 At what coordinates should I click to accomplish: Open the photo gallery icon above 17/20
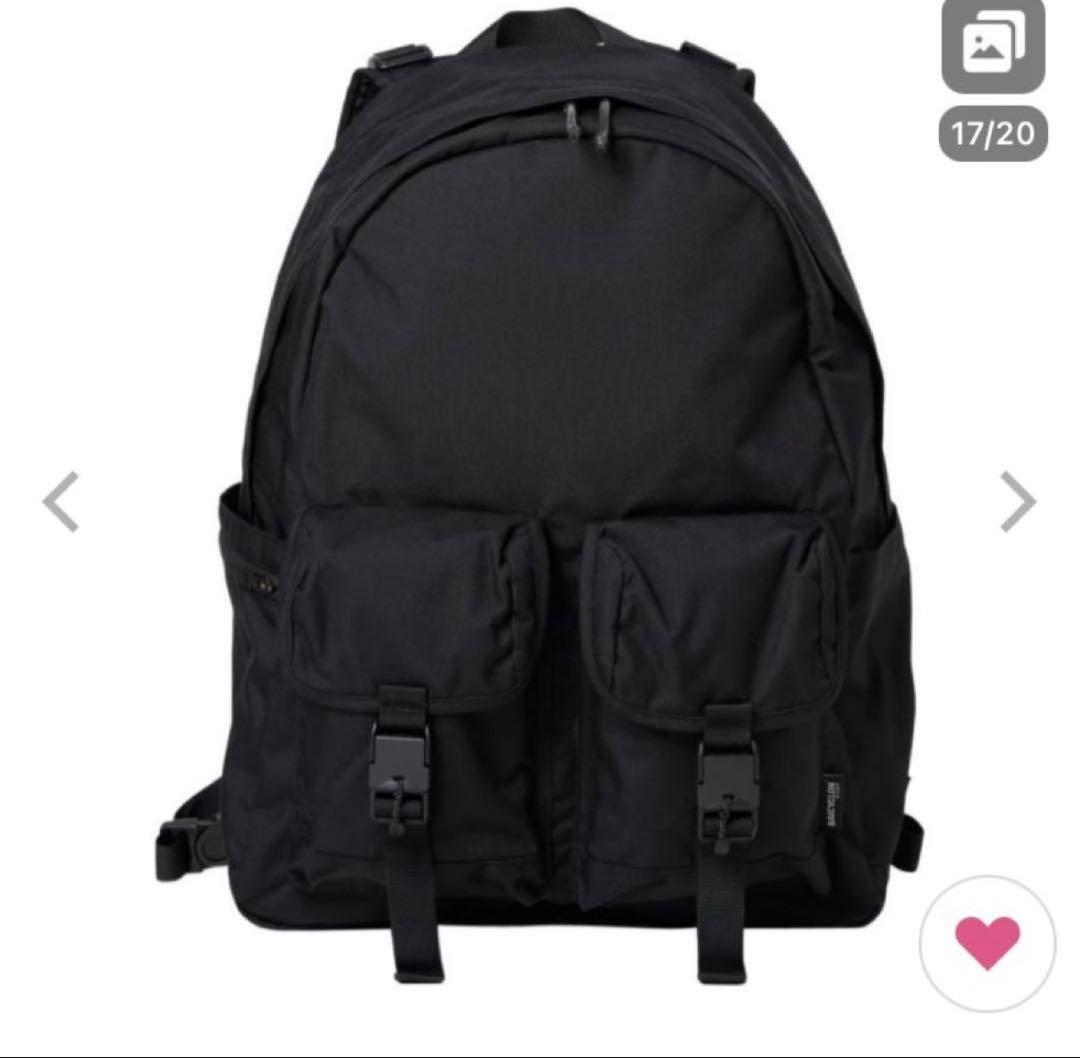coord(993,48)
